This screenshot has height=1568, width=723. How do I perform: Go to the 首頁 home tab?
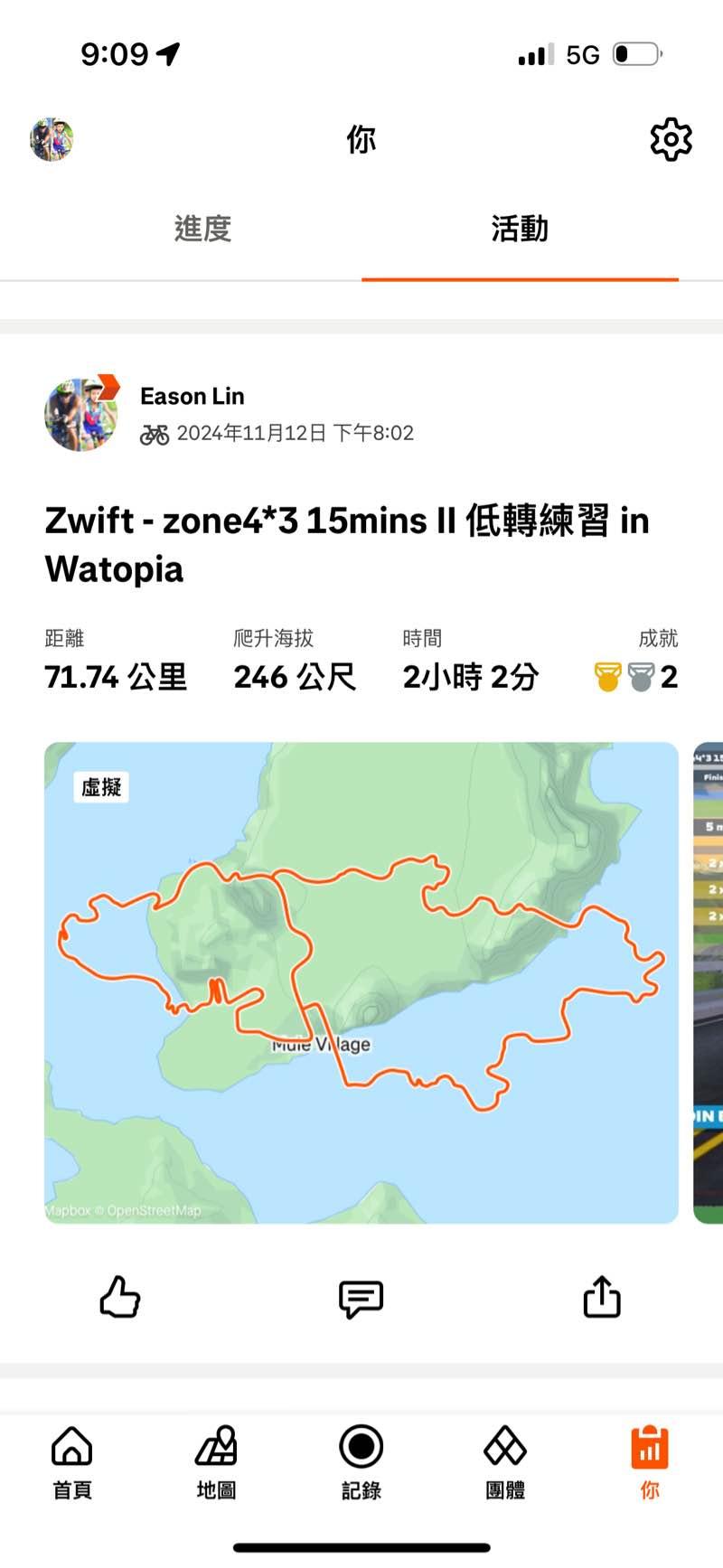pyautogui.click(x=72, y=1462)
